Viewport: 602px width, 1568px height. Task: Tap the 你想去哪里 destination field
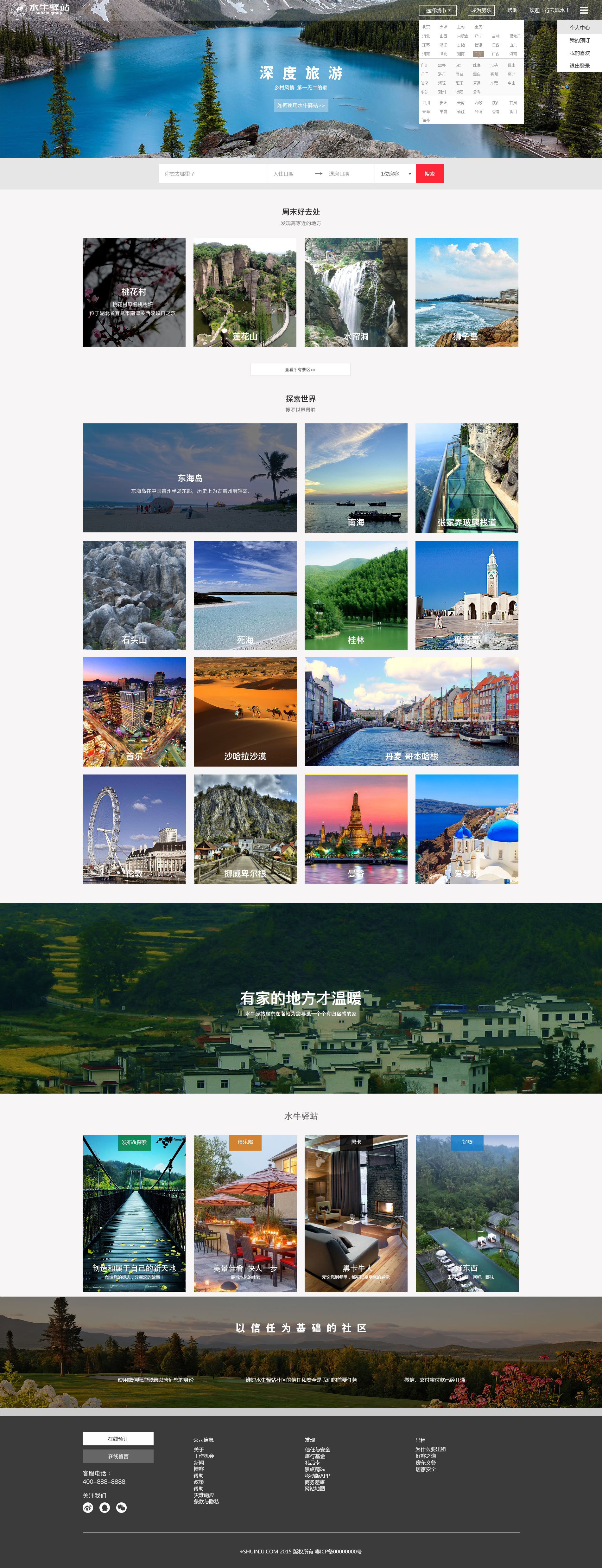[212, 174]
